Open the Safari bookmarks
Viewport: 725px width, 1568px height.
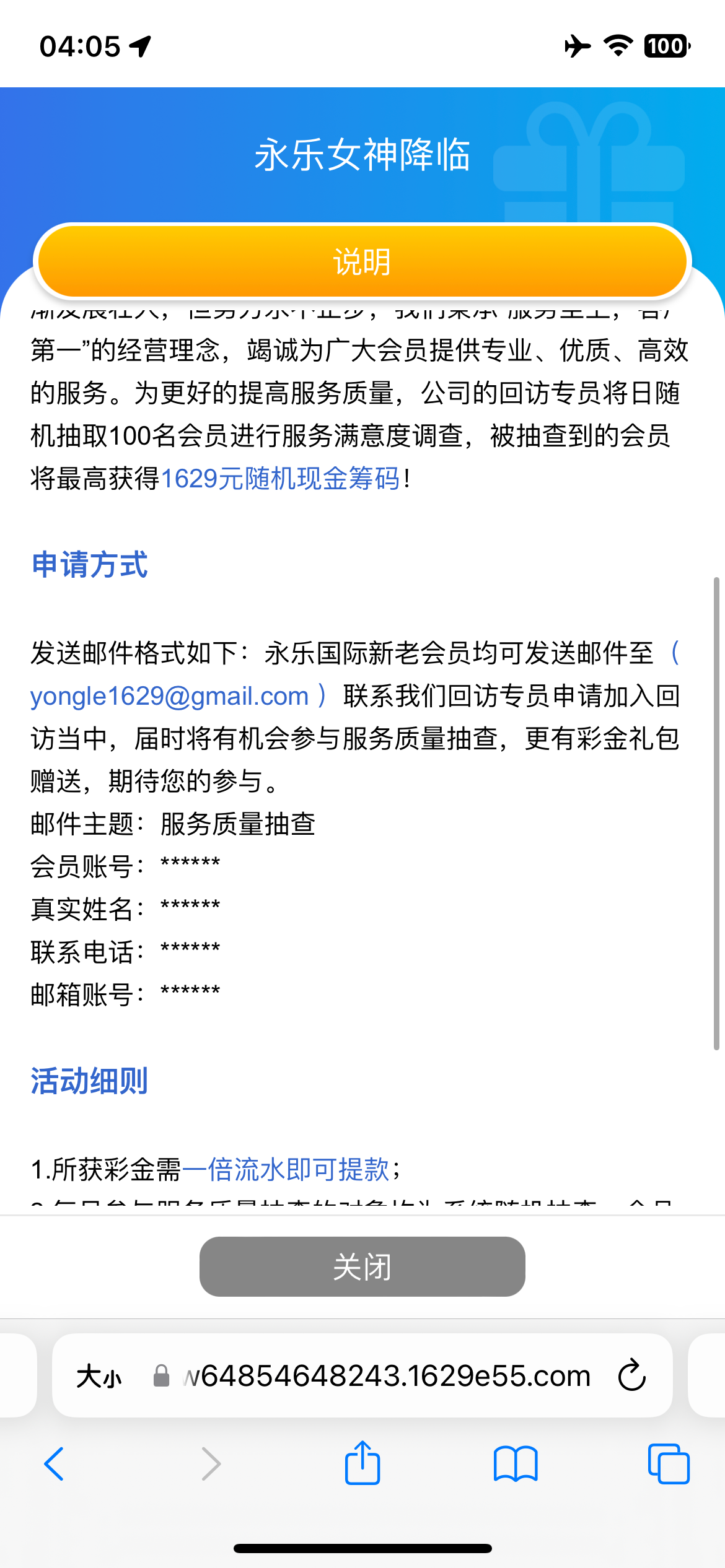tap(515, 1464)
